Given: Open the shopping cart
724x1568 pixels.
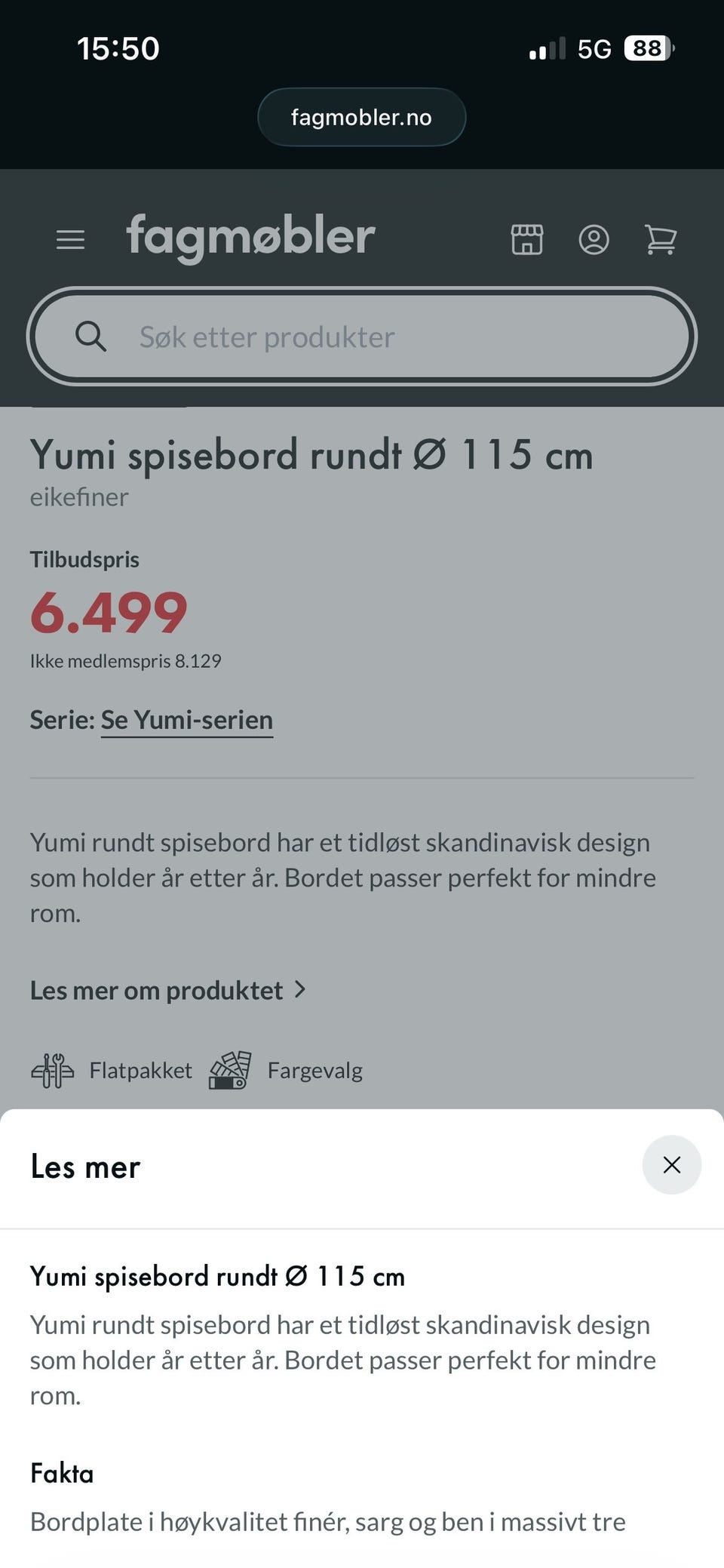Looking at the screenshot, I should [661, 240].
